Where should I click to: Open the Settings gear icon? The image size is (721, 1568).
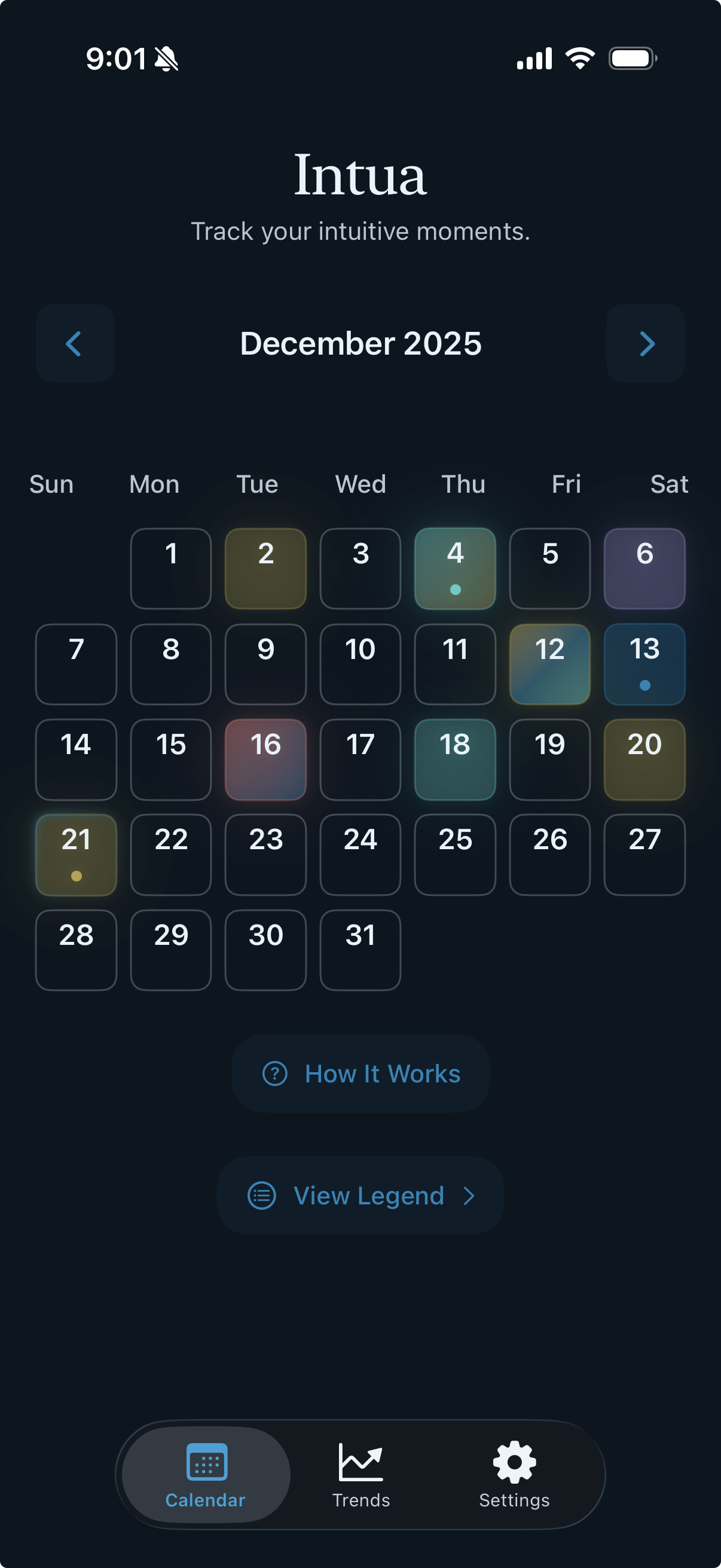514,1461
